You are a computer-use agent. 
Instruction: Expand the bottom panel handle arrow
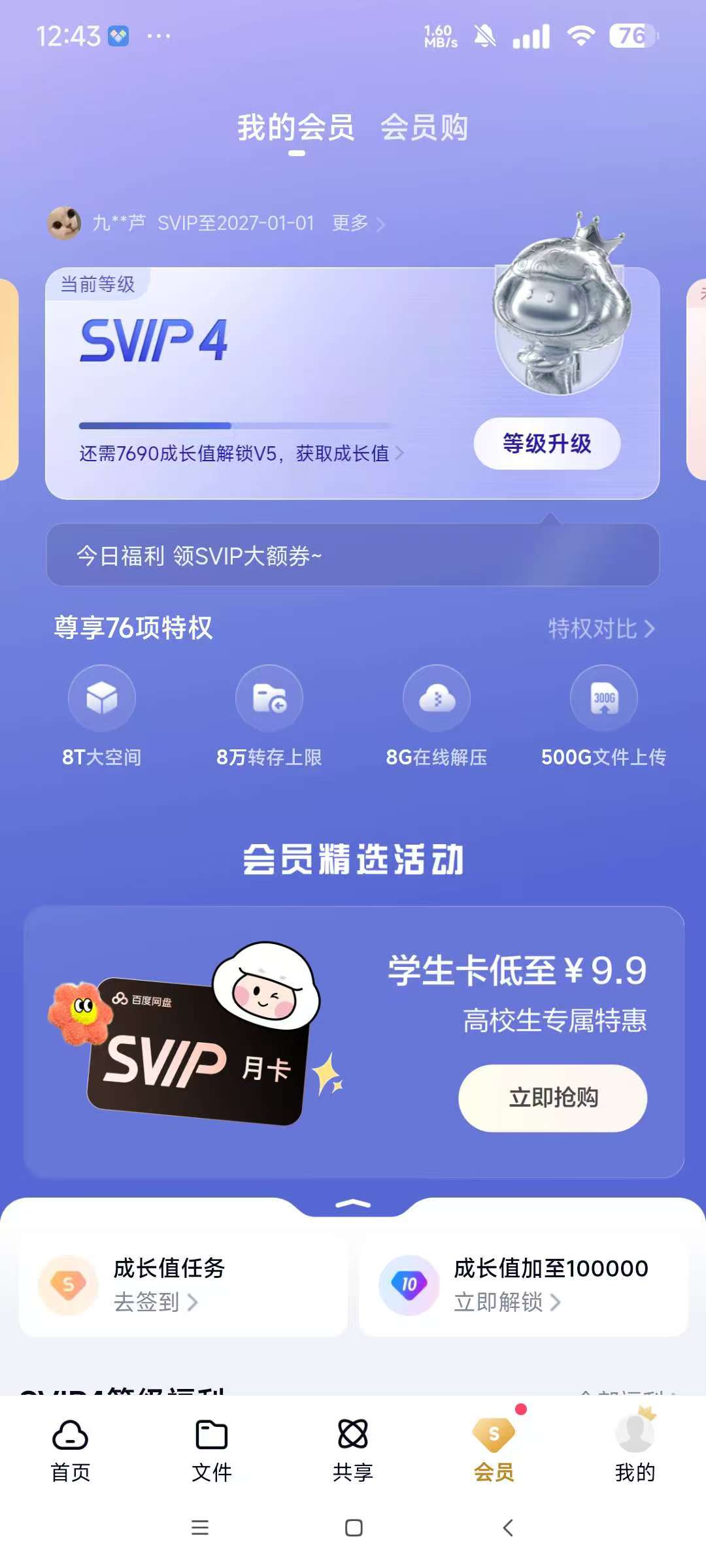click(353, 1203)
